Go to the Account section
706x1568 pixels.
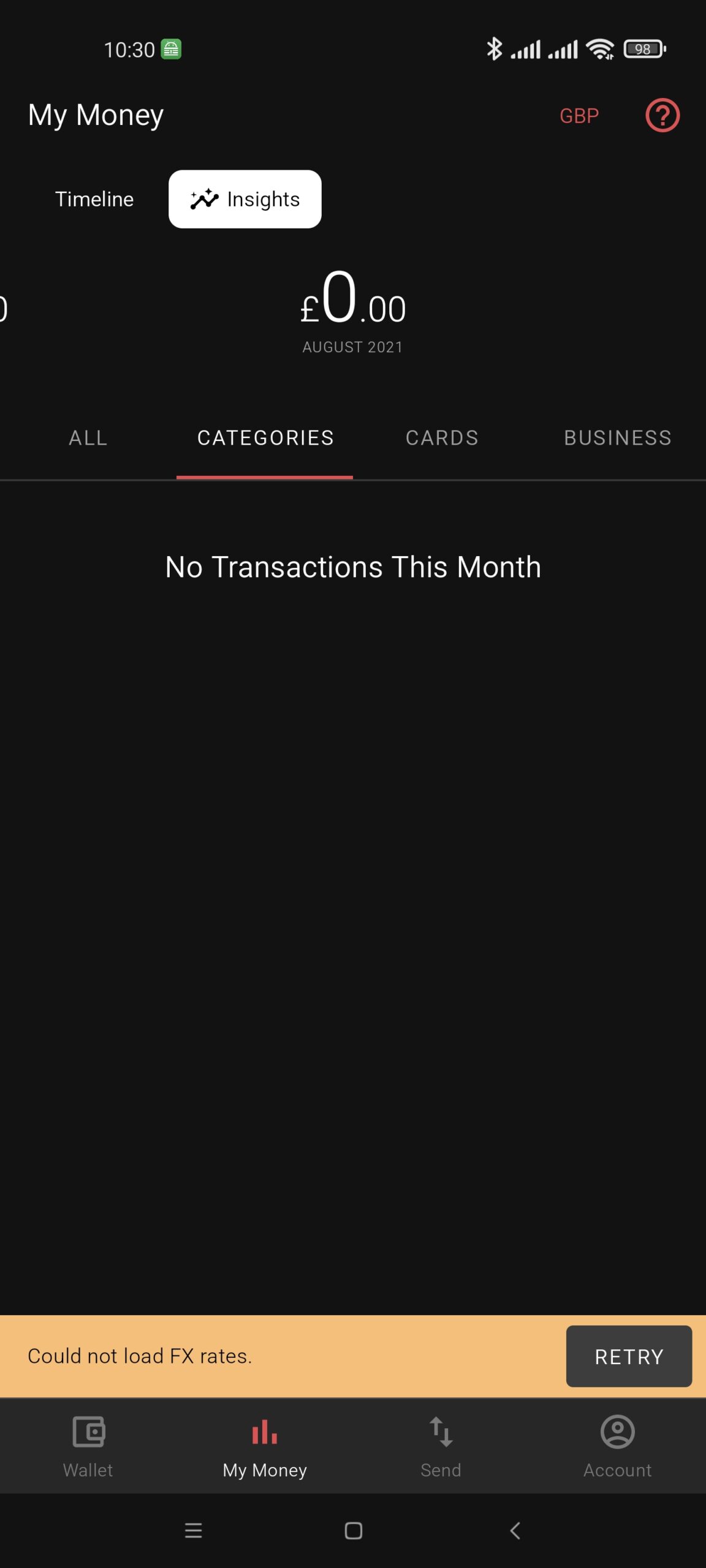tap(618, 1447)
